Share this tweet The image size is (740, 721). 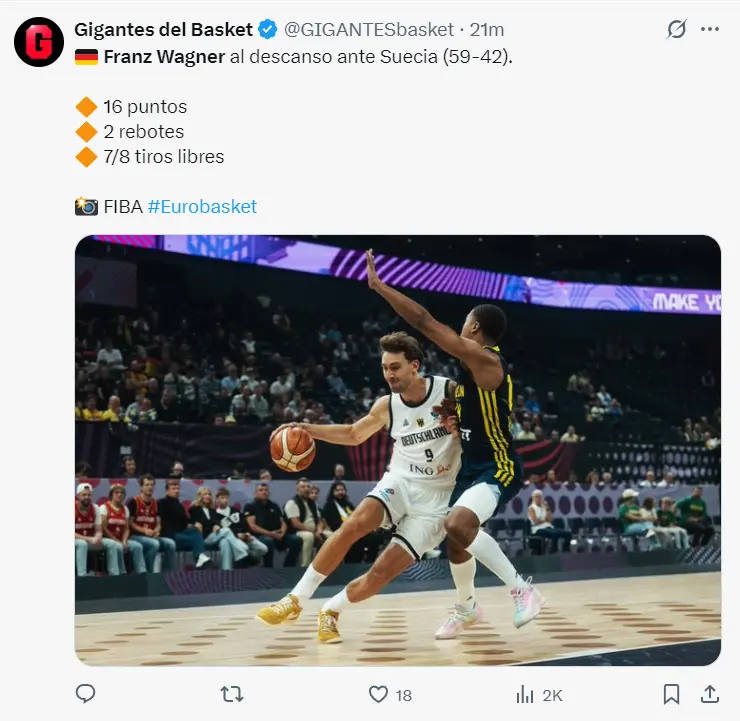709,693
